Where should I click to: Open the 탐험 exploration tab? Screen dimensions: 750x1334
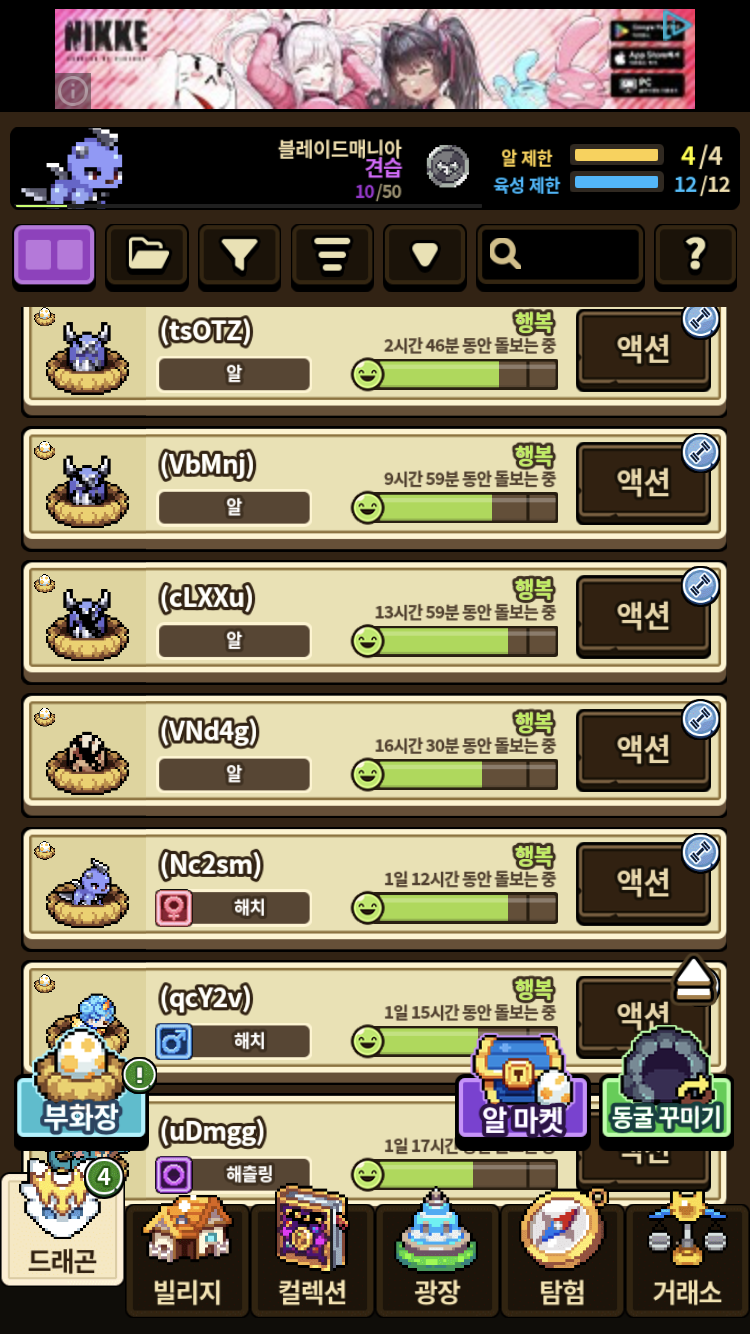(562, 1265)
